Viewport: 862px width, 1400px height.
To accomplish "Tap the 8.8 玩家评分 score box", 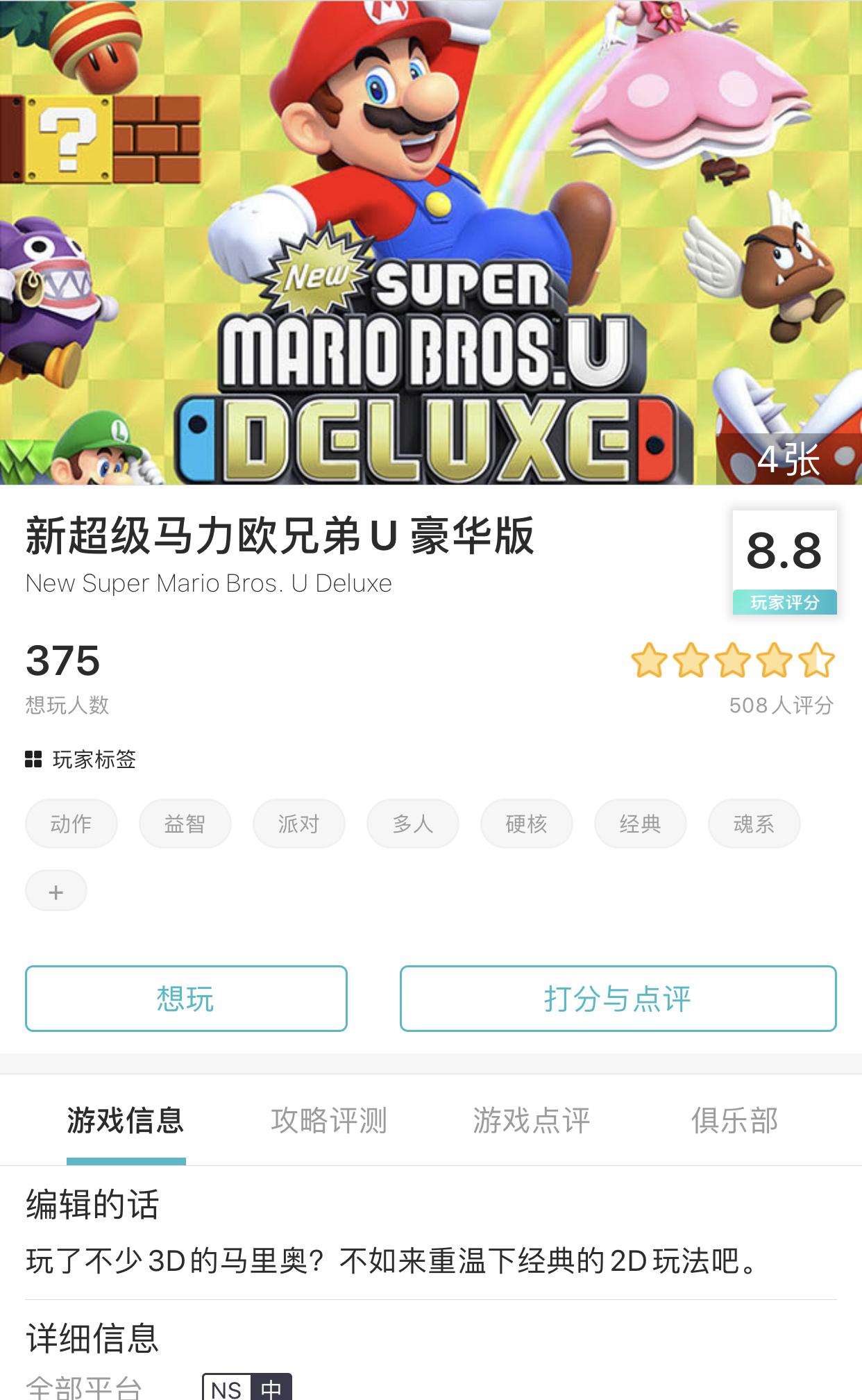I will click(x=784, y=562).
